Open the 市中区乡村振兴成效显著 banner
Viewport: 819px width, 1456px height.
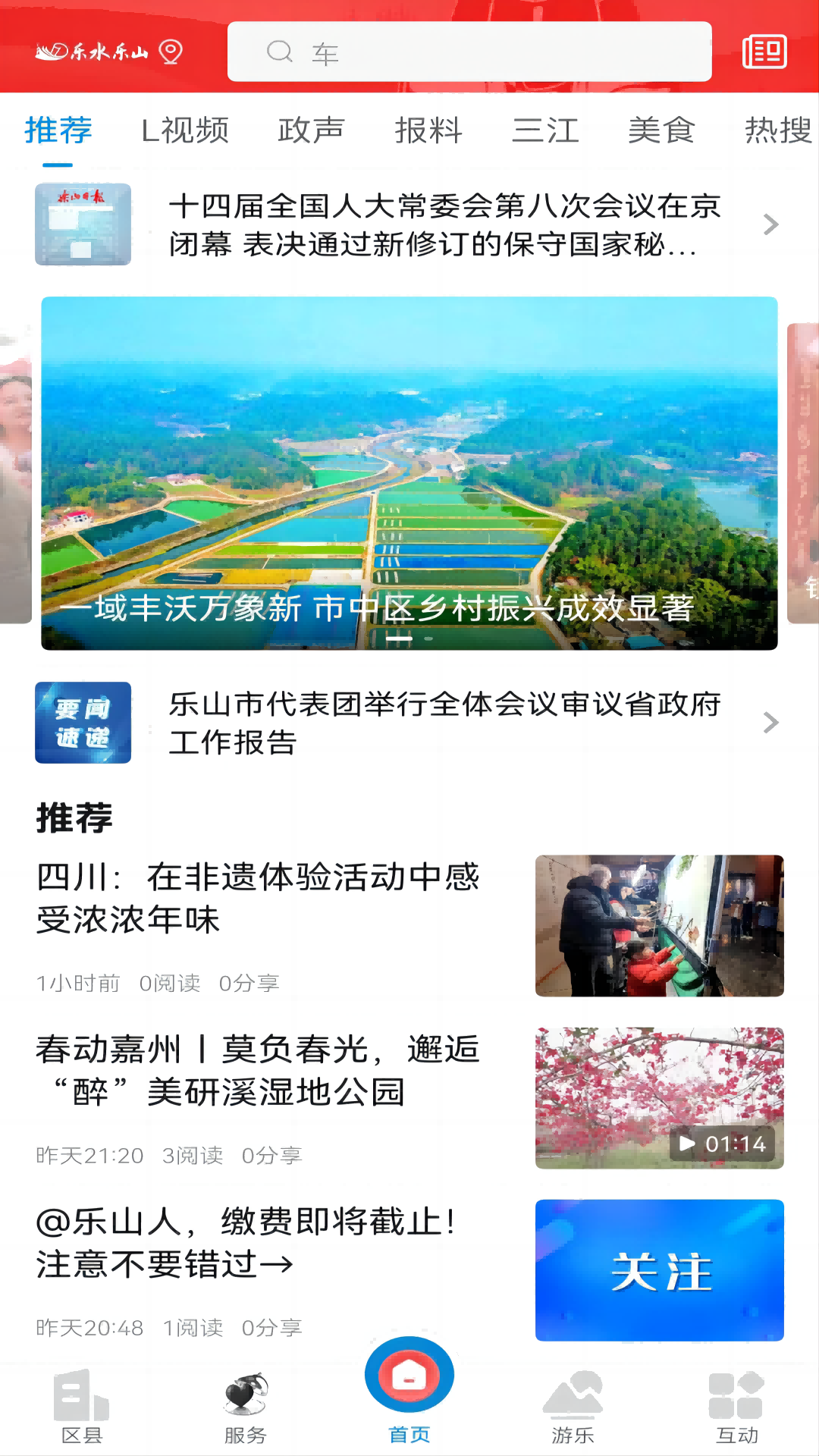[409, 473]
